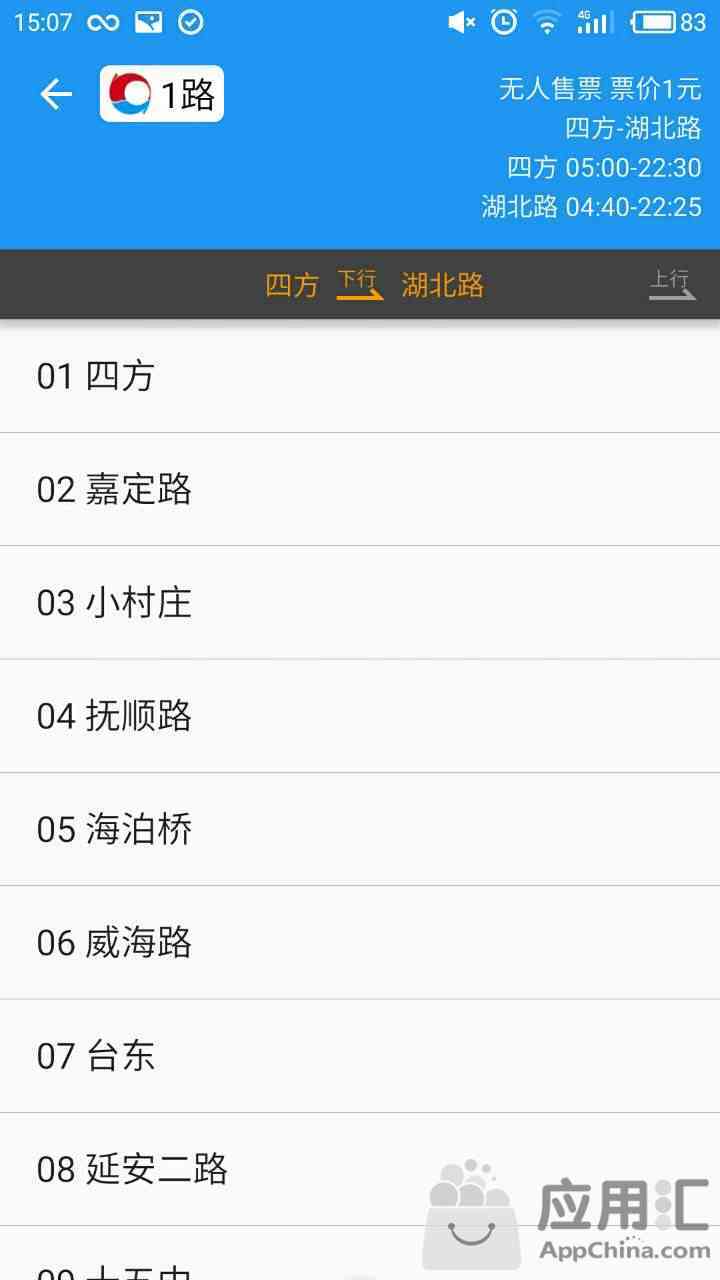Open stop 06 威海路
The image size is (720, 1280).
[360, 942]
